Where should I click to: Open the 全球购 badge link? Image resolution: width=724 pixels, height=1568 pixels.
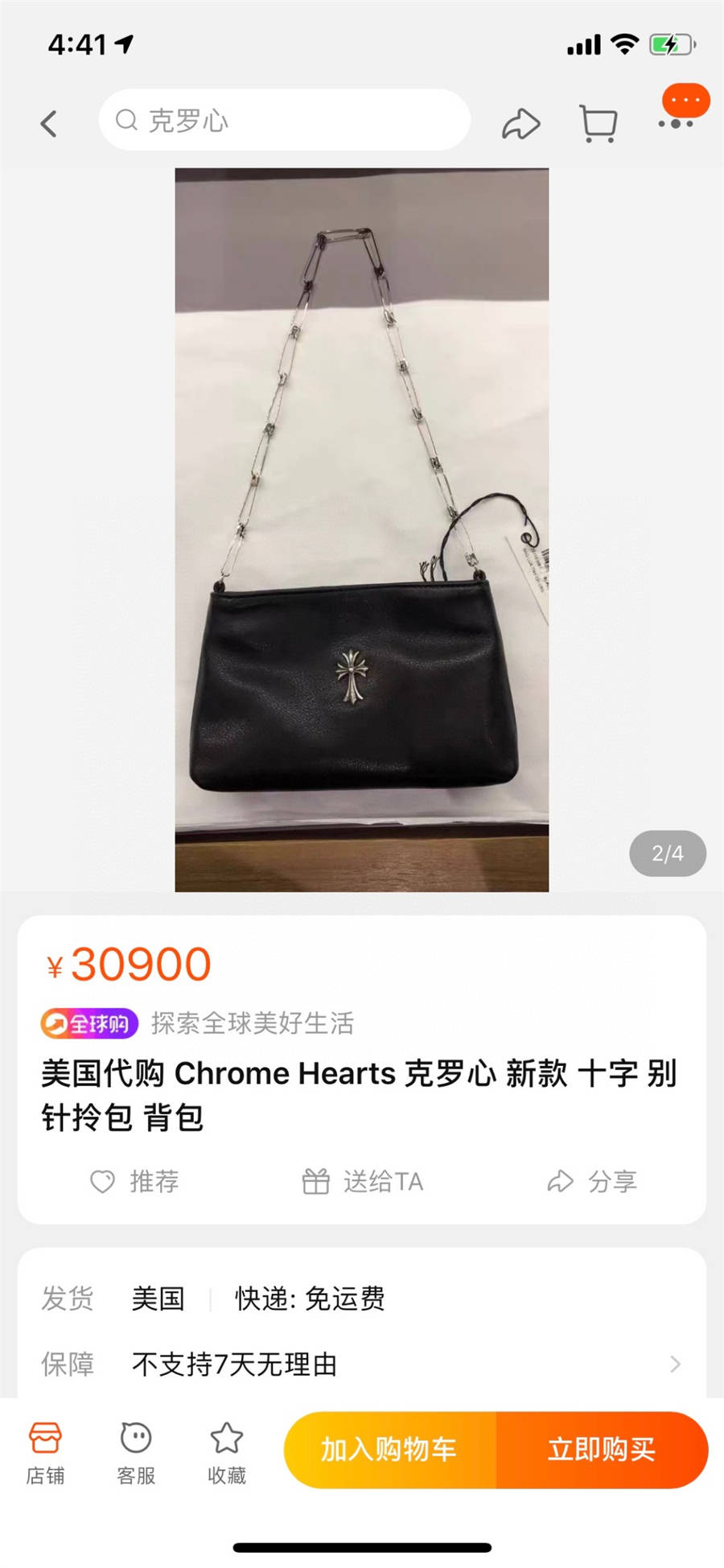89,1023
